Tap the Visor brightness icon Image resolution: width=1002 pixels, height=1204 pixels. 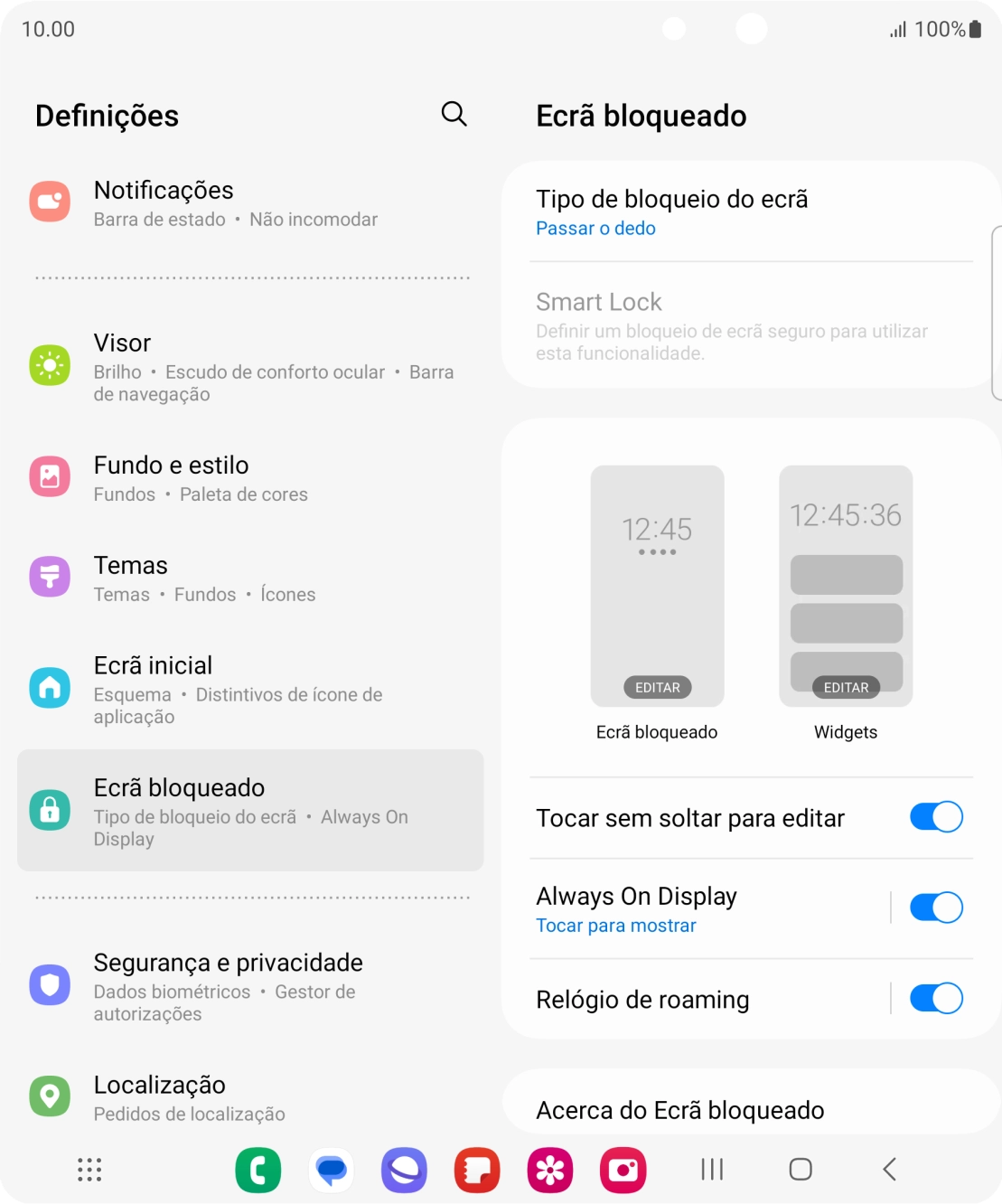point(51,365)
